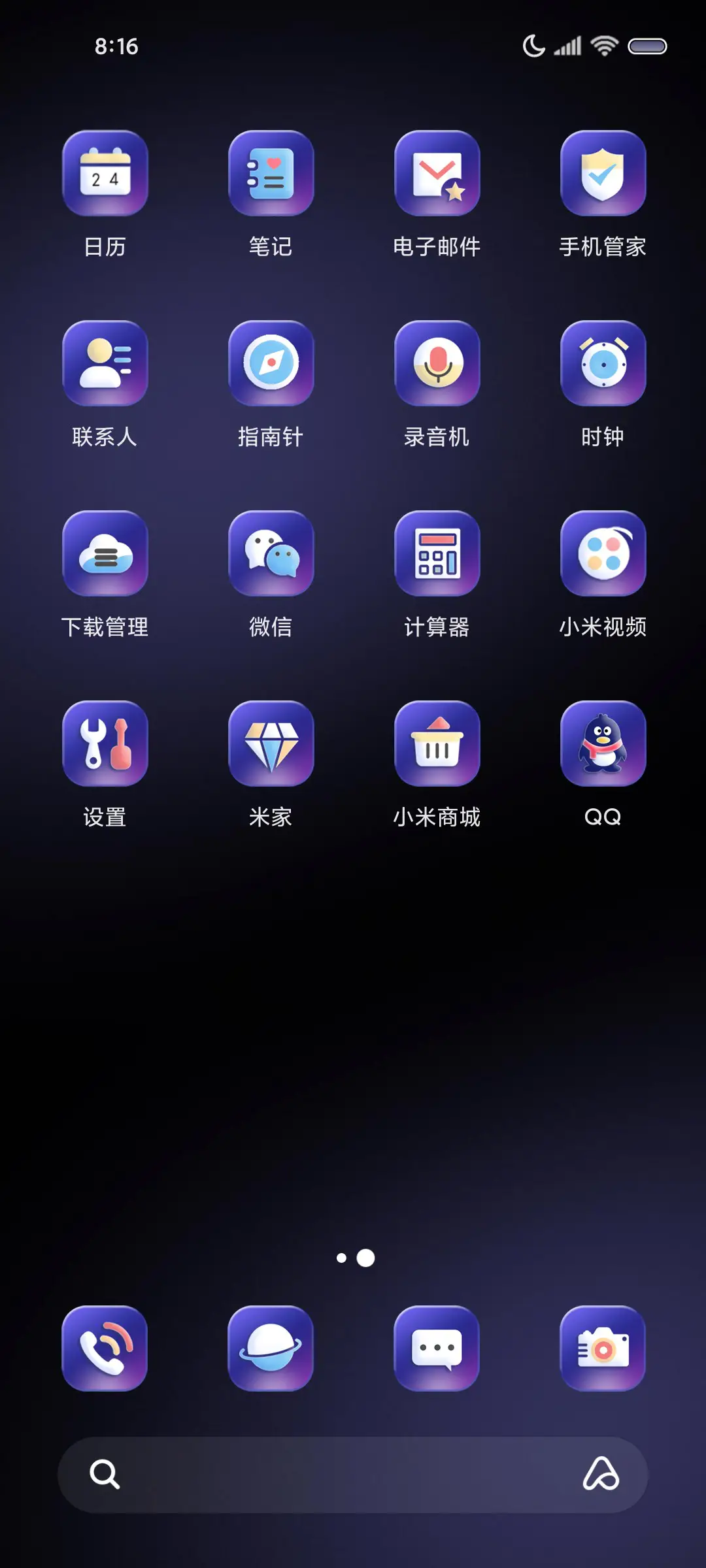Open the 日历 calendar app
706x1568 pixels.
point(105,174)
